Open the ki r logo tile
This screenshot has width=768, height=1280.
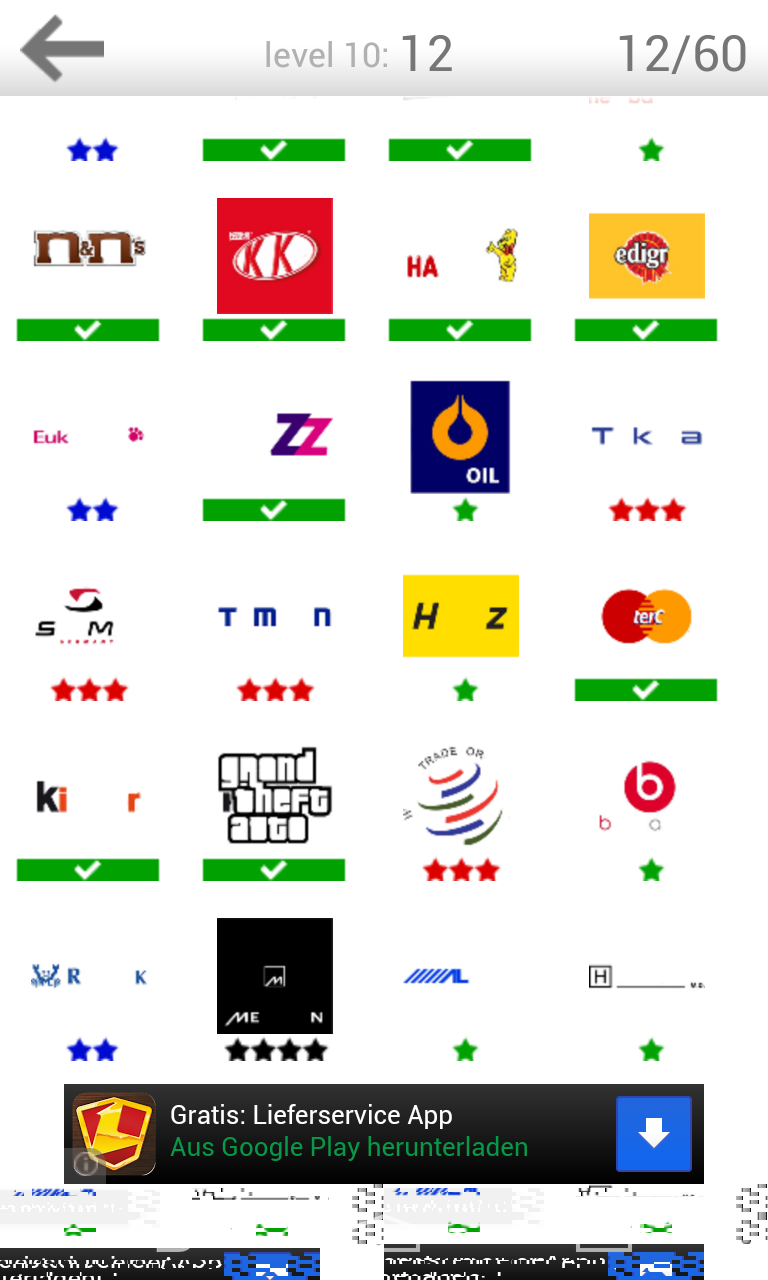[x=88, y=798]
